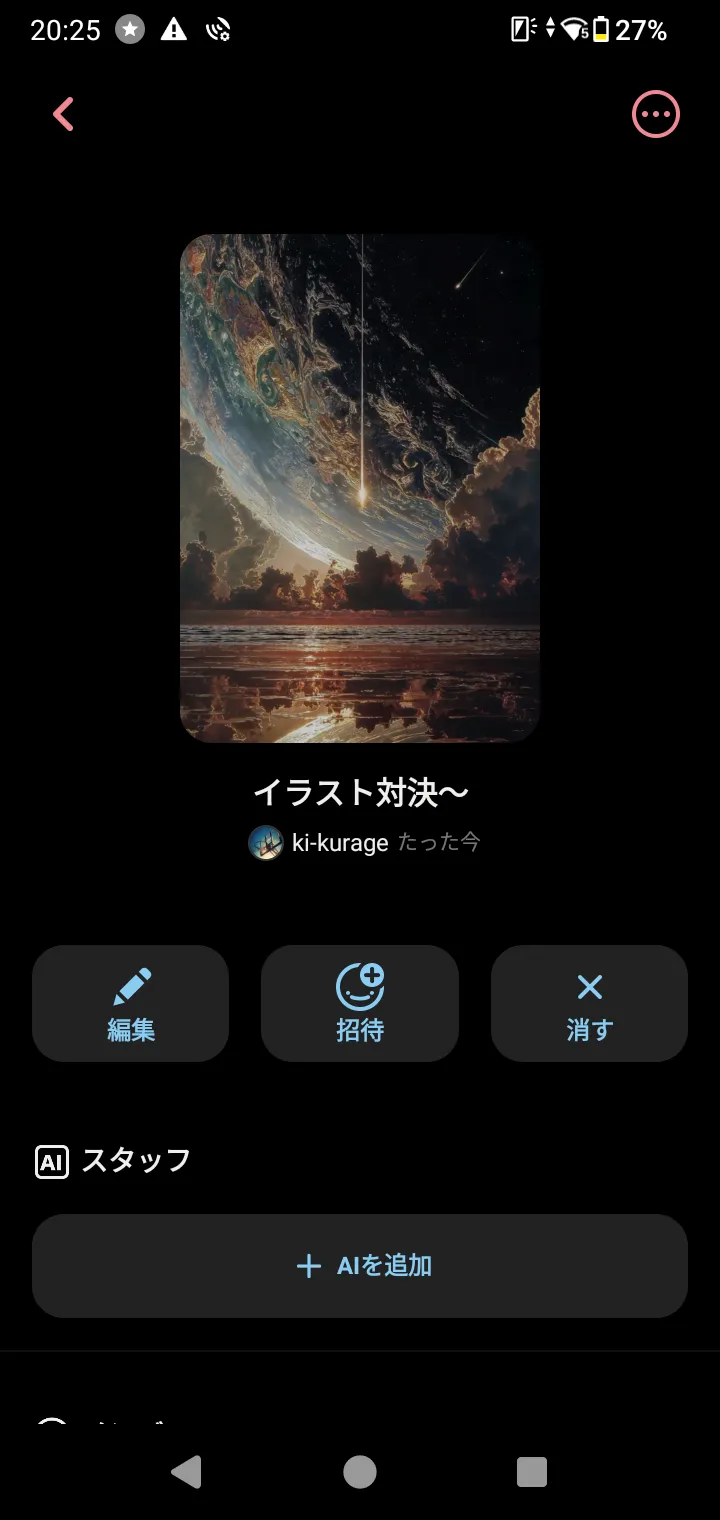The height and width of the screenshot is (1520, 720).
Task: Open the more options menu
Action: [656, 115]
